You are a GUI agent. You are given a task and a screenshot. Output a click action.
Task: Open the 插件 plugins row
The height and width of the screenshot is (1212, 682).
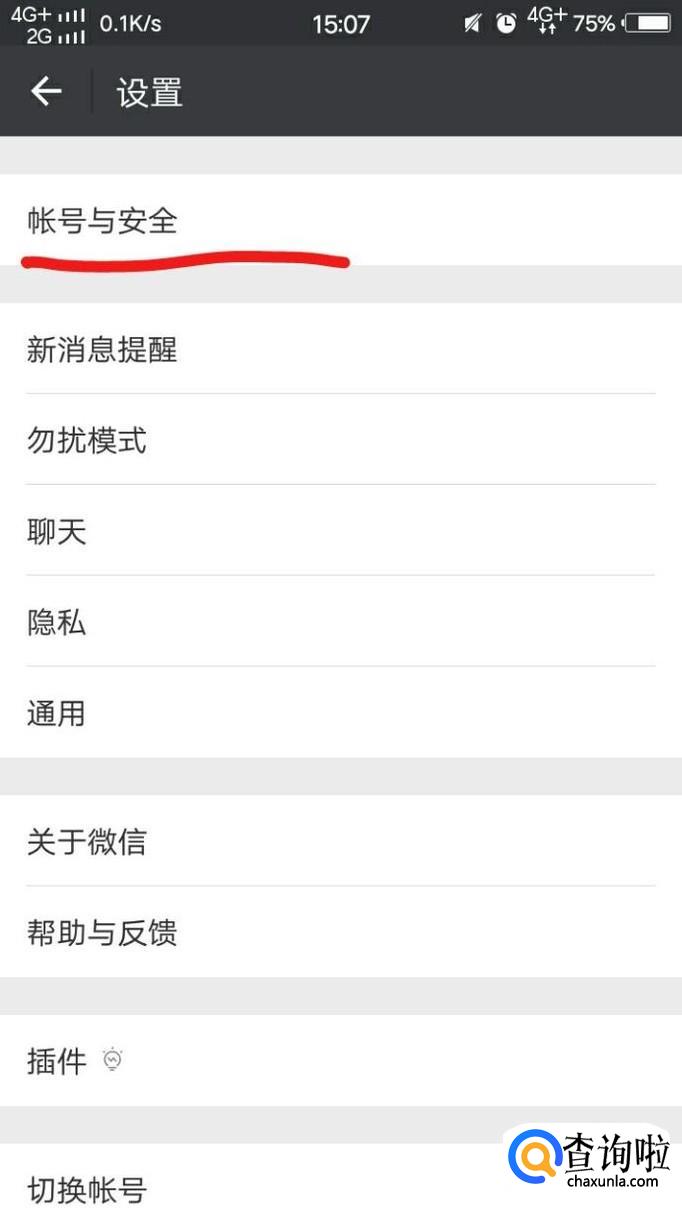[x=57, y=1060]
